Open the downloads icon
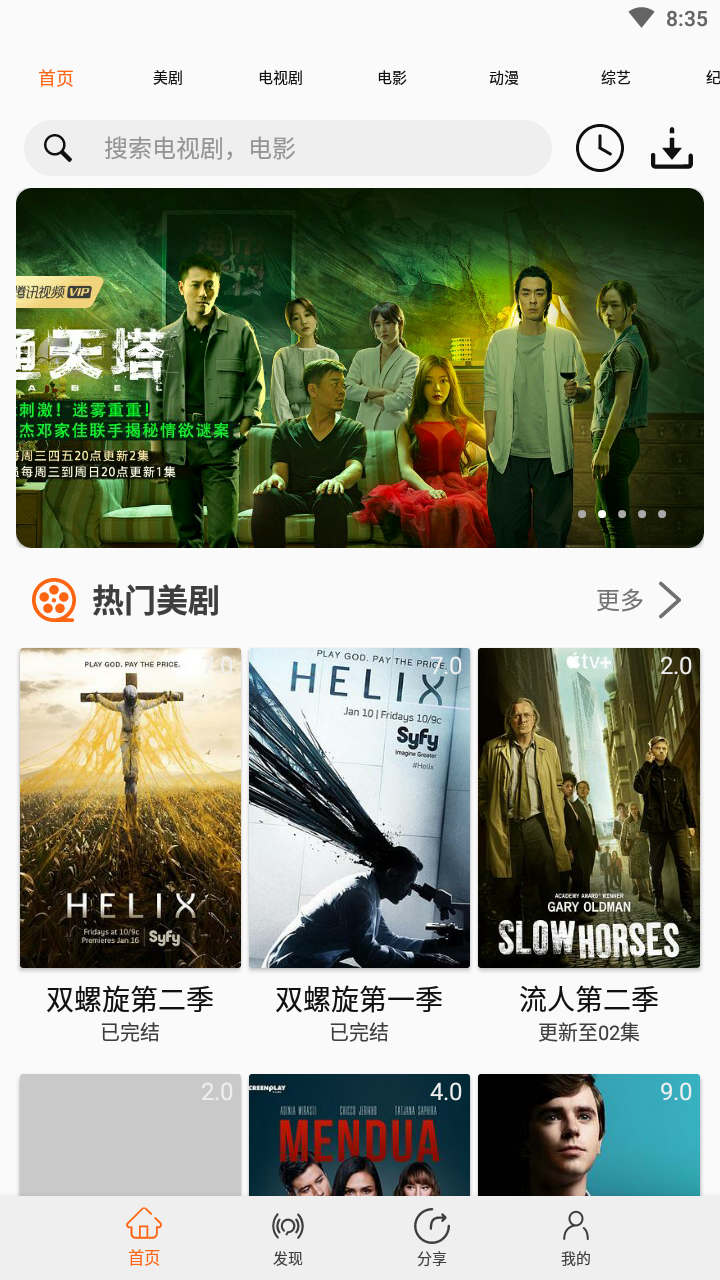This screenshot has height=1280, width=720. point(671,147)
